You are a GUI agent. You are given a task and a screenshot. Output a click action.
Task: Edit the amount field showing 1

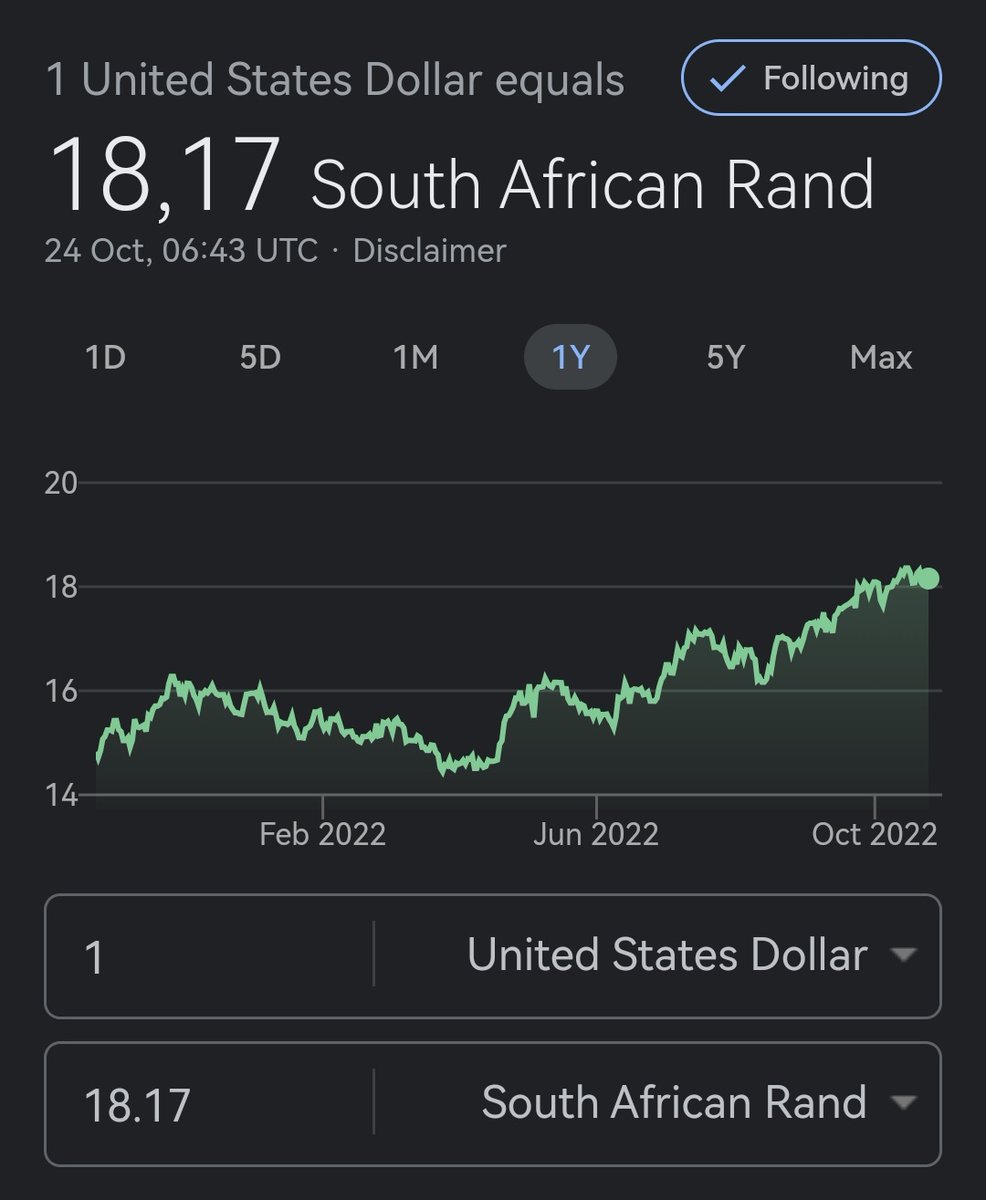pos(209,956)
